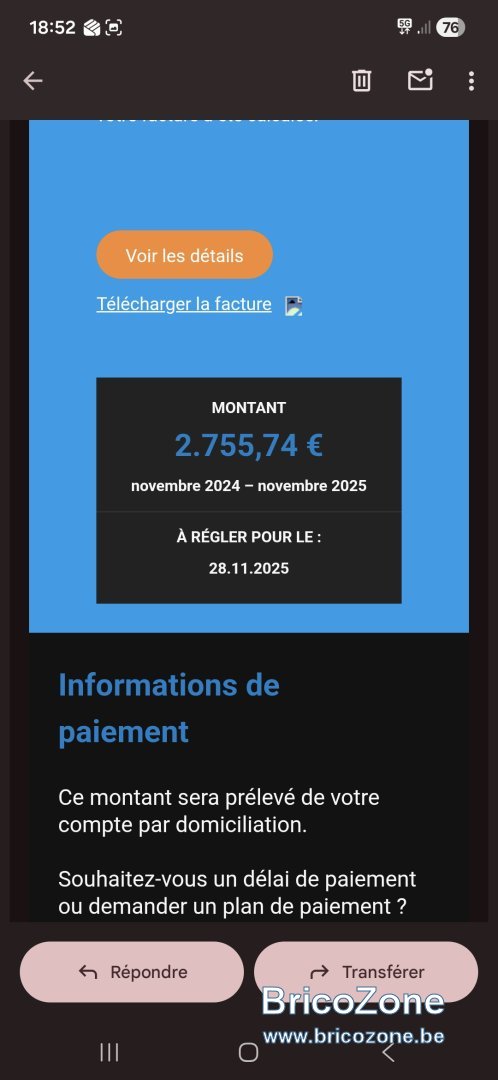Open the three-dot overflow menu
Viewport: 498px width, 1080px height.
[x=471, y=81]
